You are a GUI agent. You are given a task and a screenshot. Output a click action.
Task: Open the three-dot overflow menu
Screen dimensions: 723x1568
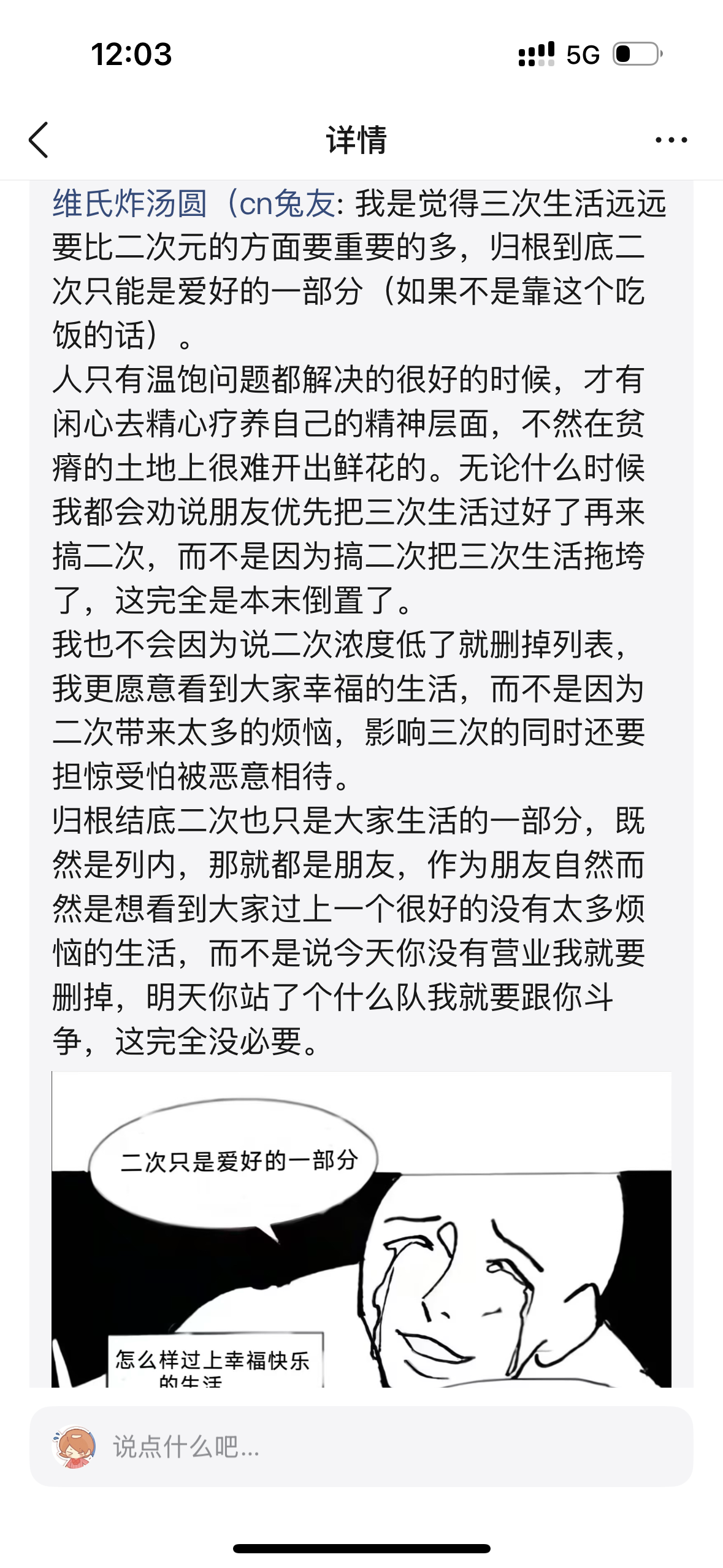[x=671, y=140]
